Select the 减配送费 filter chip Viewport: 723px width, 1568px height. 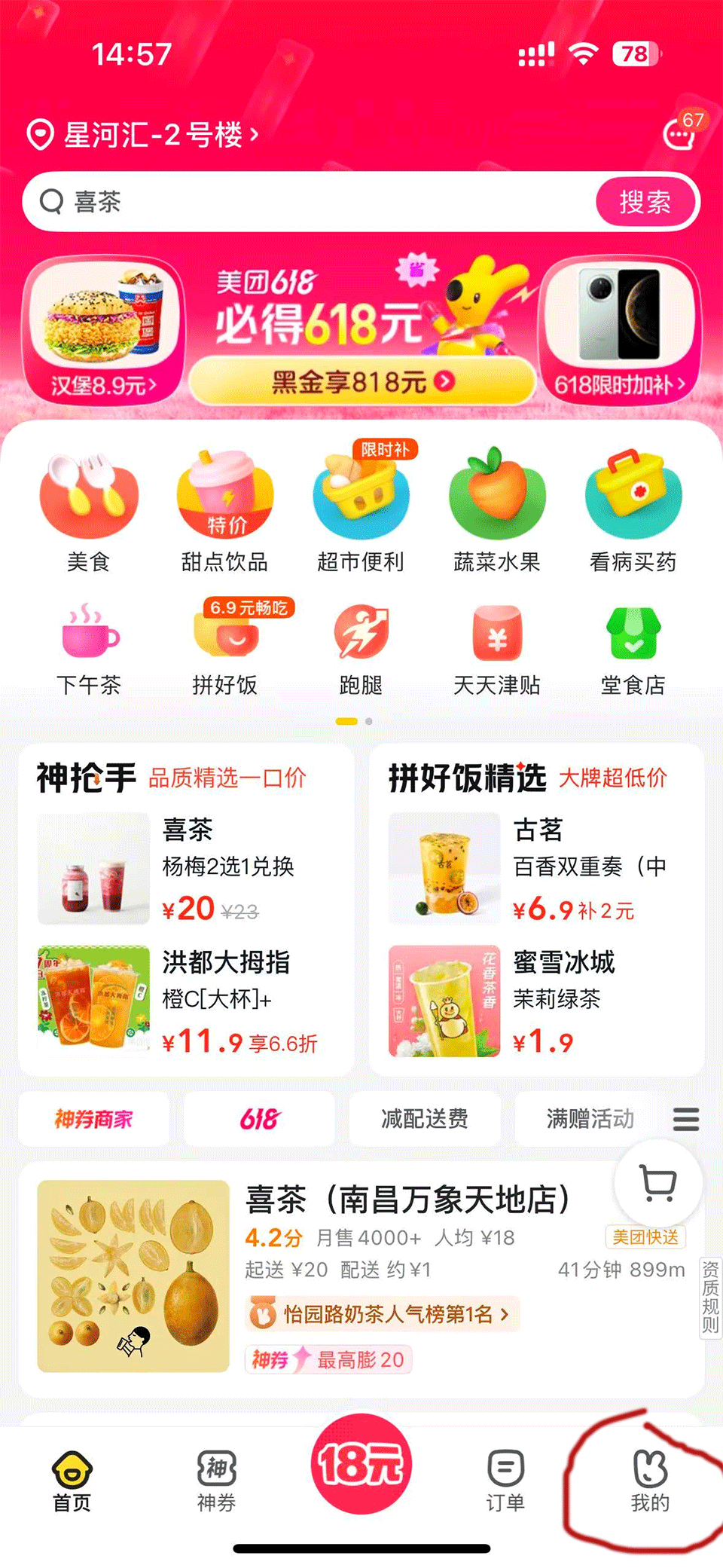(425, 1119)
